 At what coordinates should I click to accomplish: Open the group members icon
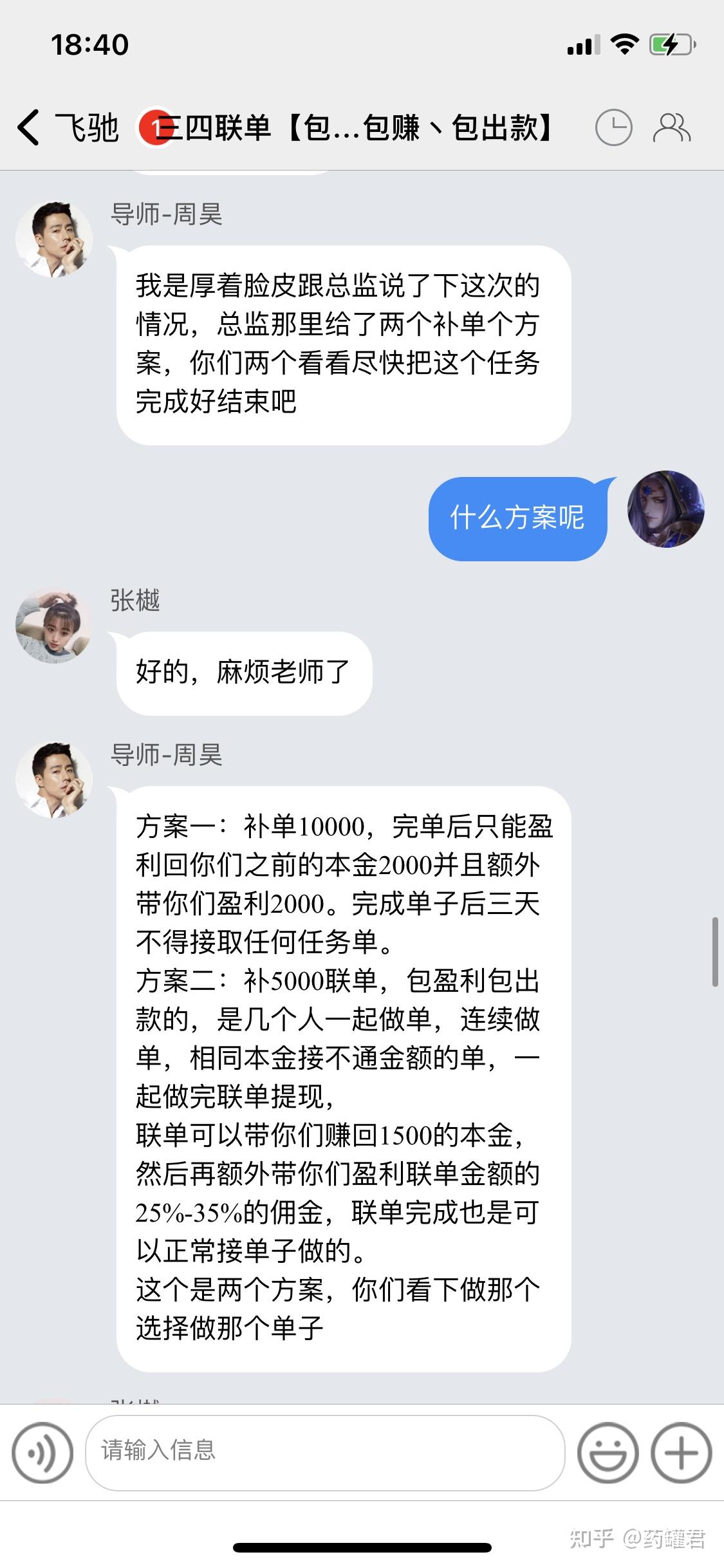(672, 127)
